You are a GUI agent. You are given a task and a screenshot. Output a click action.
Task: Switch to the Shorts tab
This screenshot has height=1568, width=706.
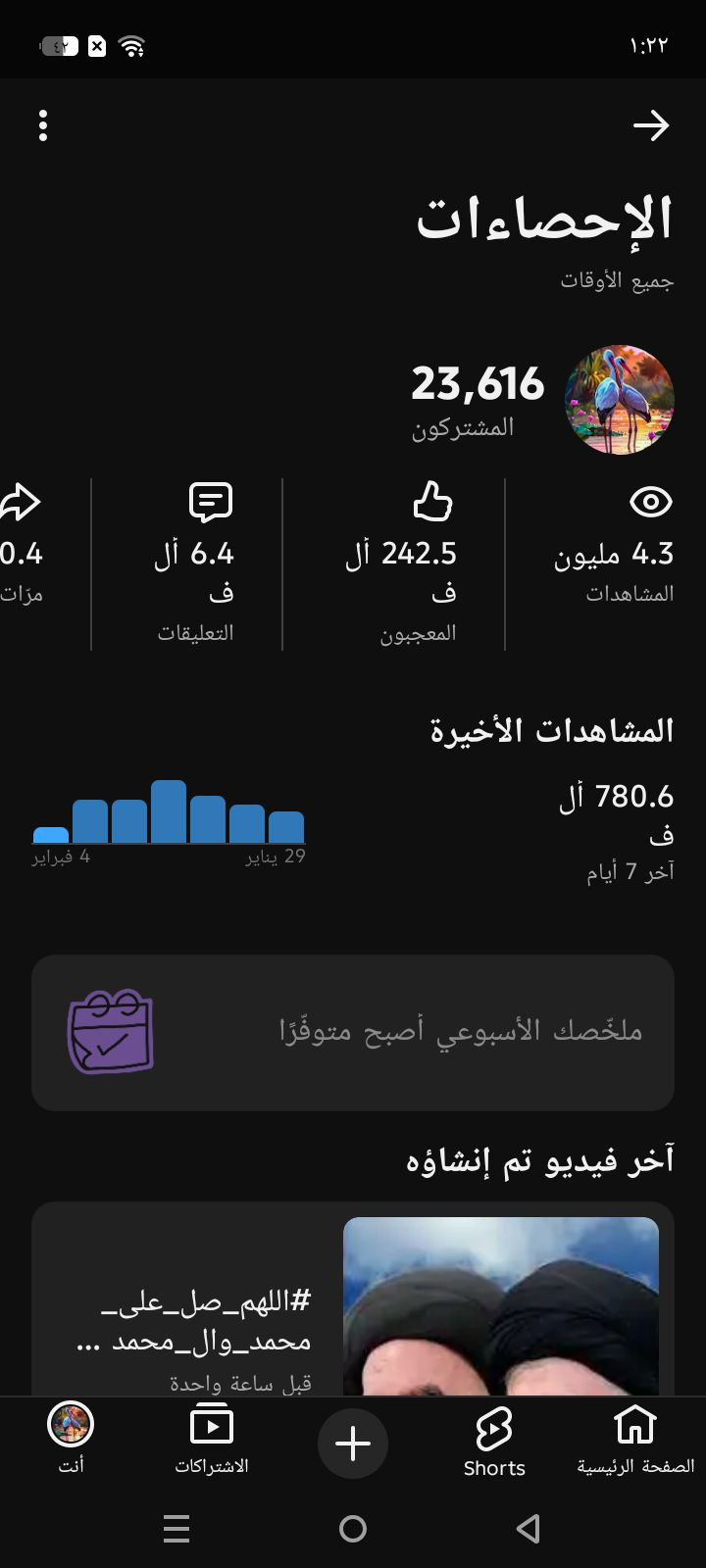(x=494, y=1441)
